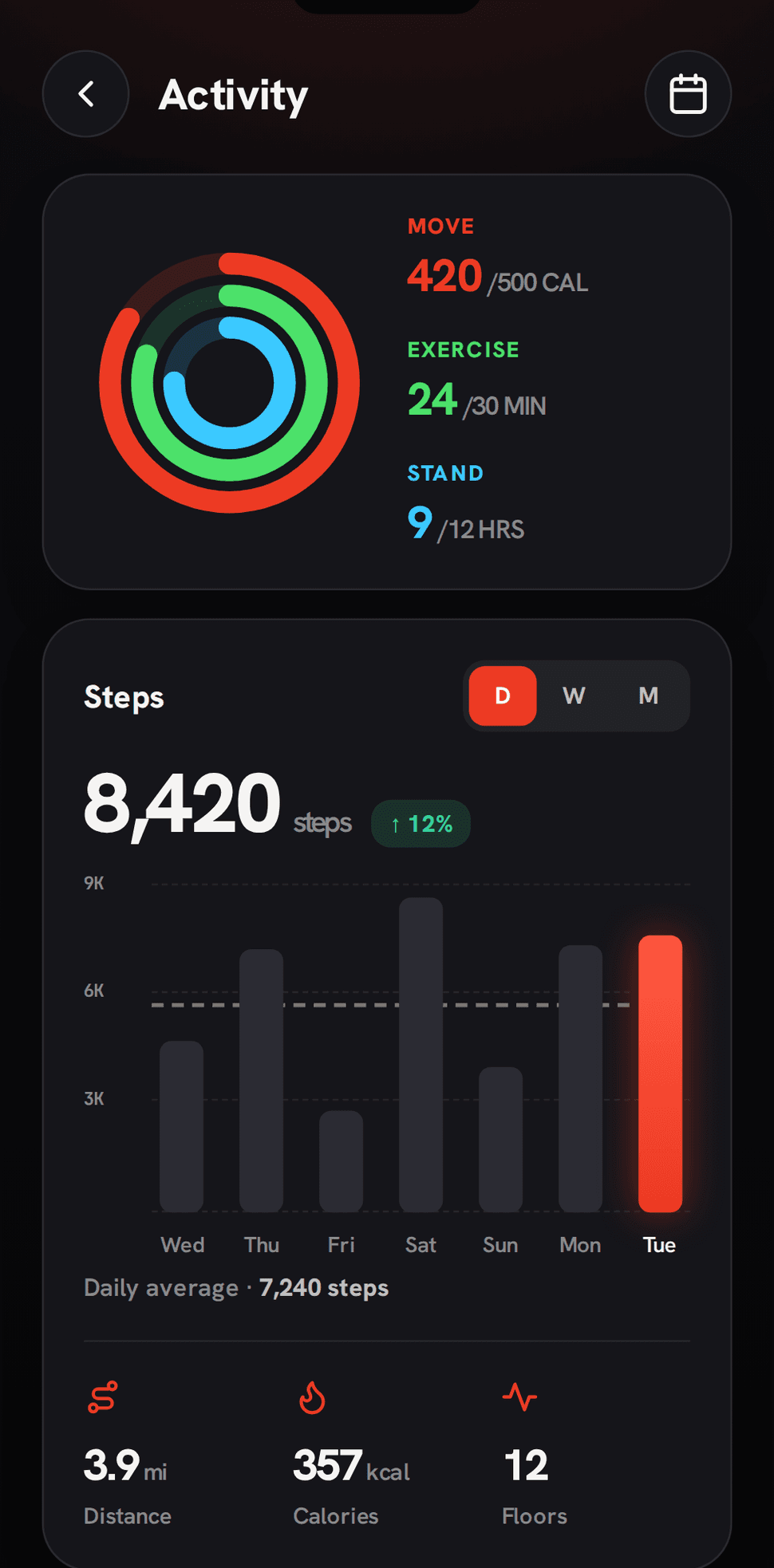Switch steps chart to M view
The width and height of the screenshot is (774, 1568).
[x=649, y=695]
